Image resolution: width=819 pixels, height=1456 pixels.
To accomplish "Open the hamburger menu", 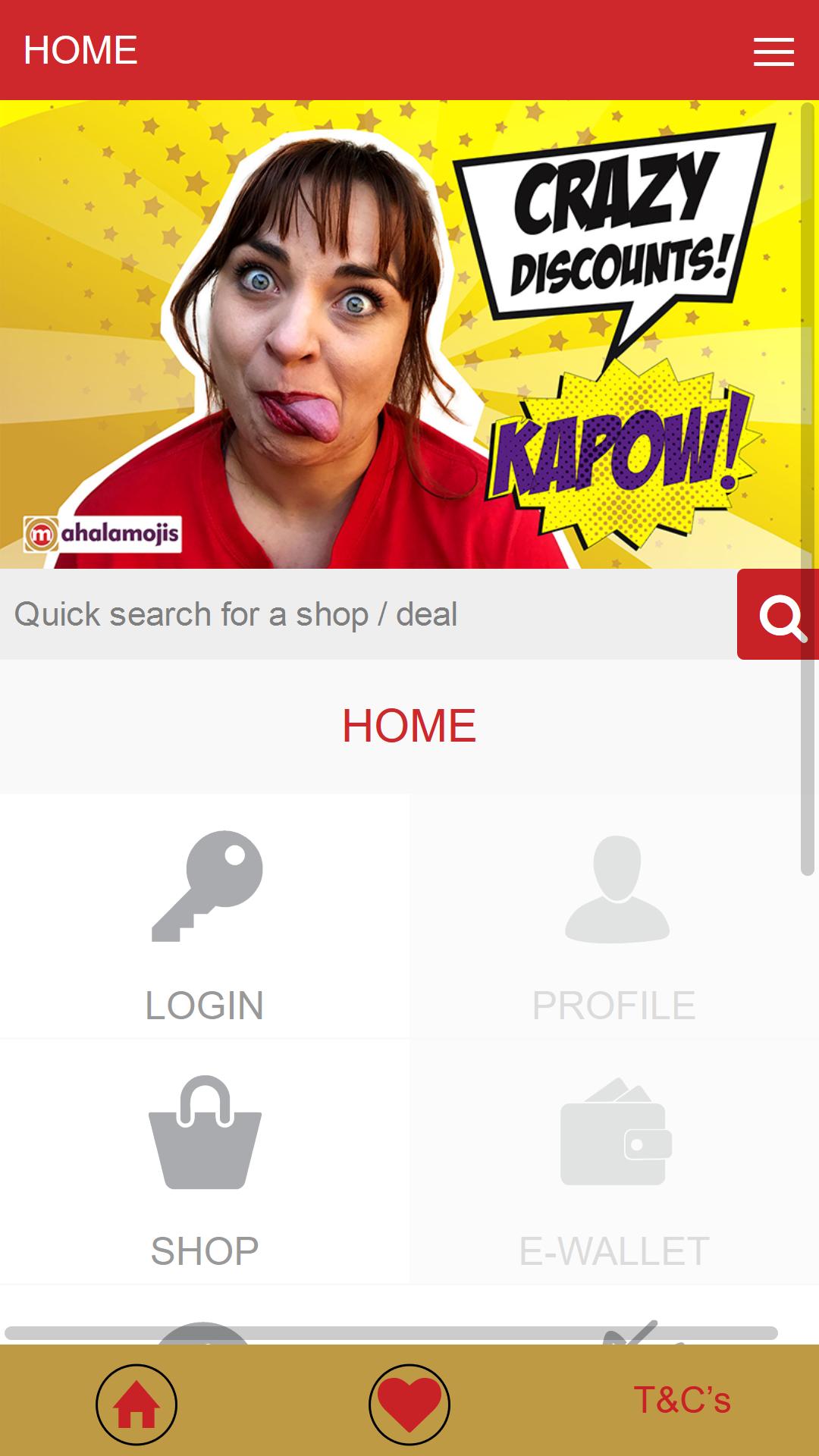I will click(x=773, y=52).
